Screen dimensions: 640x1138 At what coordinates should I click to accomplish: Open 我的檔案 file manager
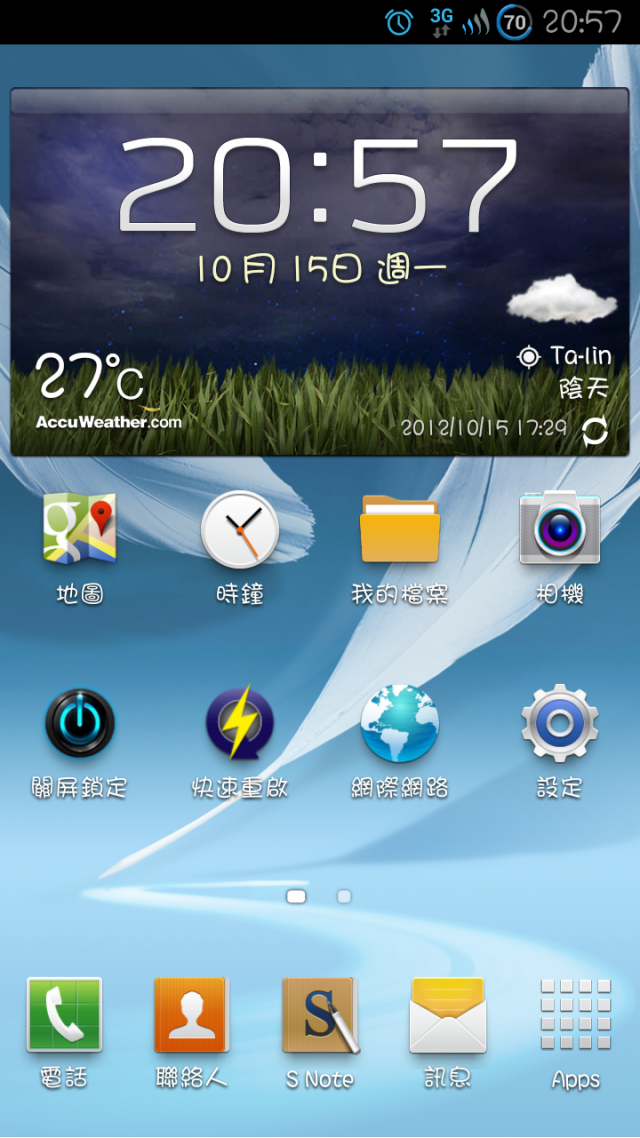pyautogui.click(x=399, y=528)
